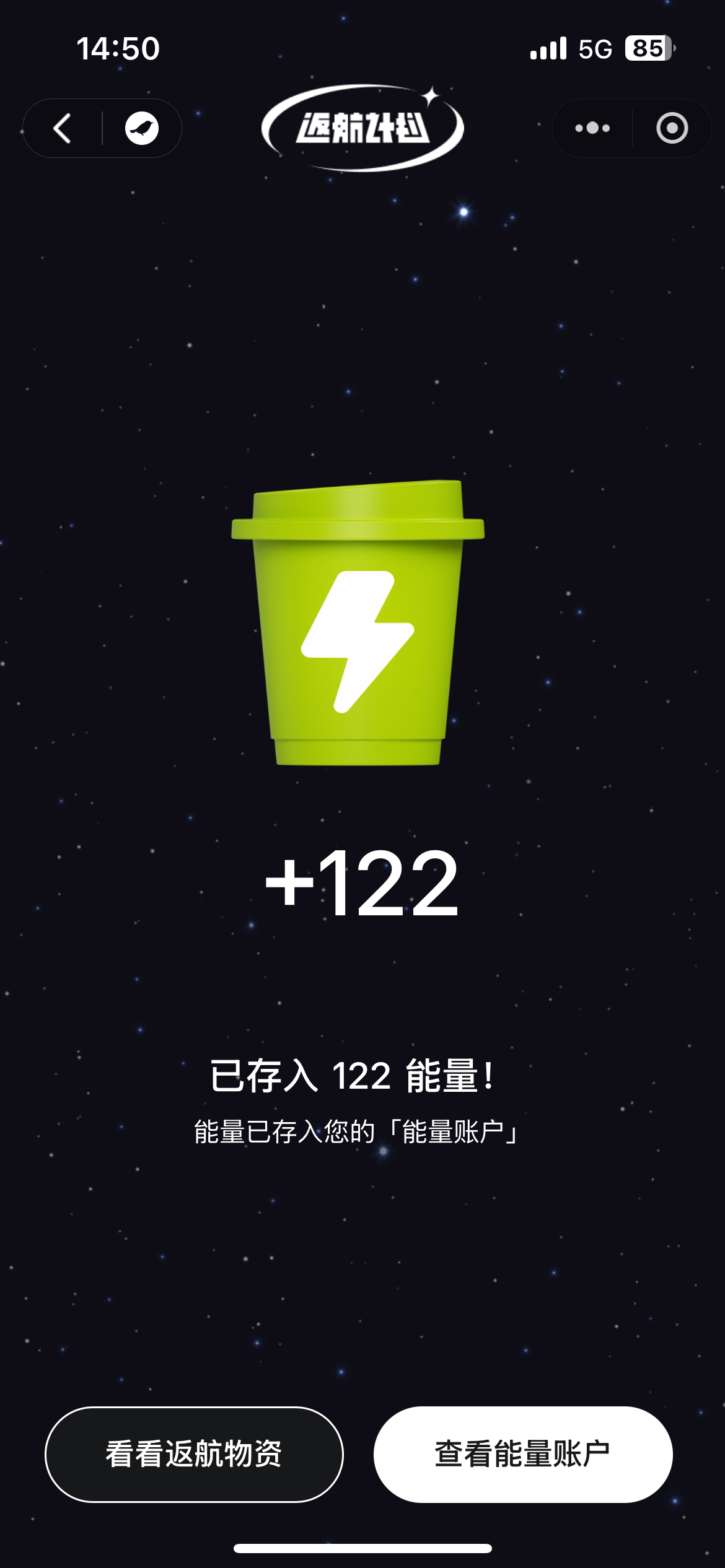Image resolution: width=725 pixels, height=1568 pixels.
Task: Tap the bird home icon in capsule
Action: pos(142,128)
